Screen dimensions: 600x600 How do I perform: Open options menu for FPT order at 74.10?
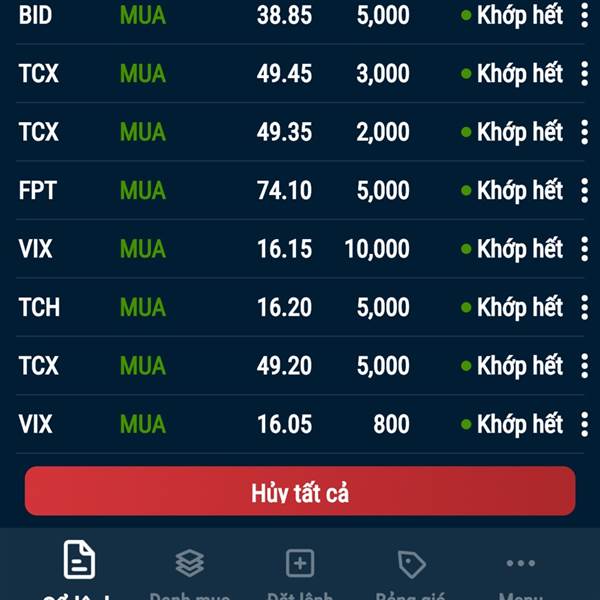585,190
